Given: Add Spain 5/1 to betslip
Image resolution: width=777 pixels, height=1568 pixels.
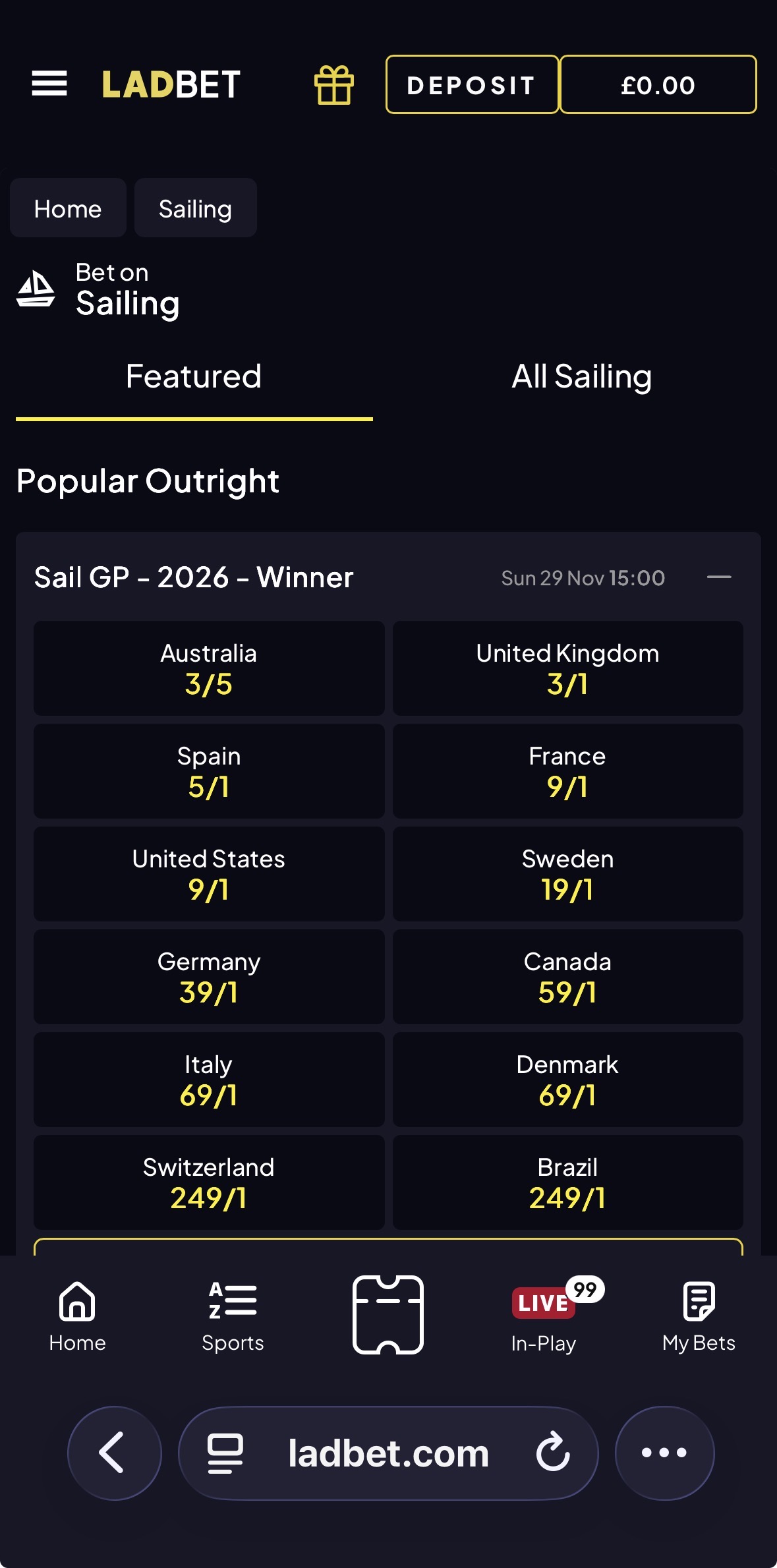Looking at the screenshot, I should pos(209,770).
